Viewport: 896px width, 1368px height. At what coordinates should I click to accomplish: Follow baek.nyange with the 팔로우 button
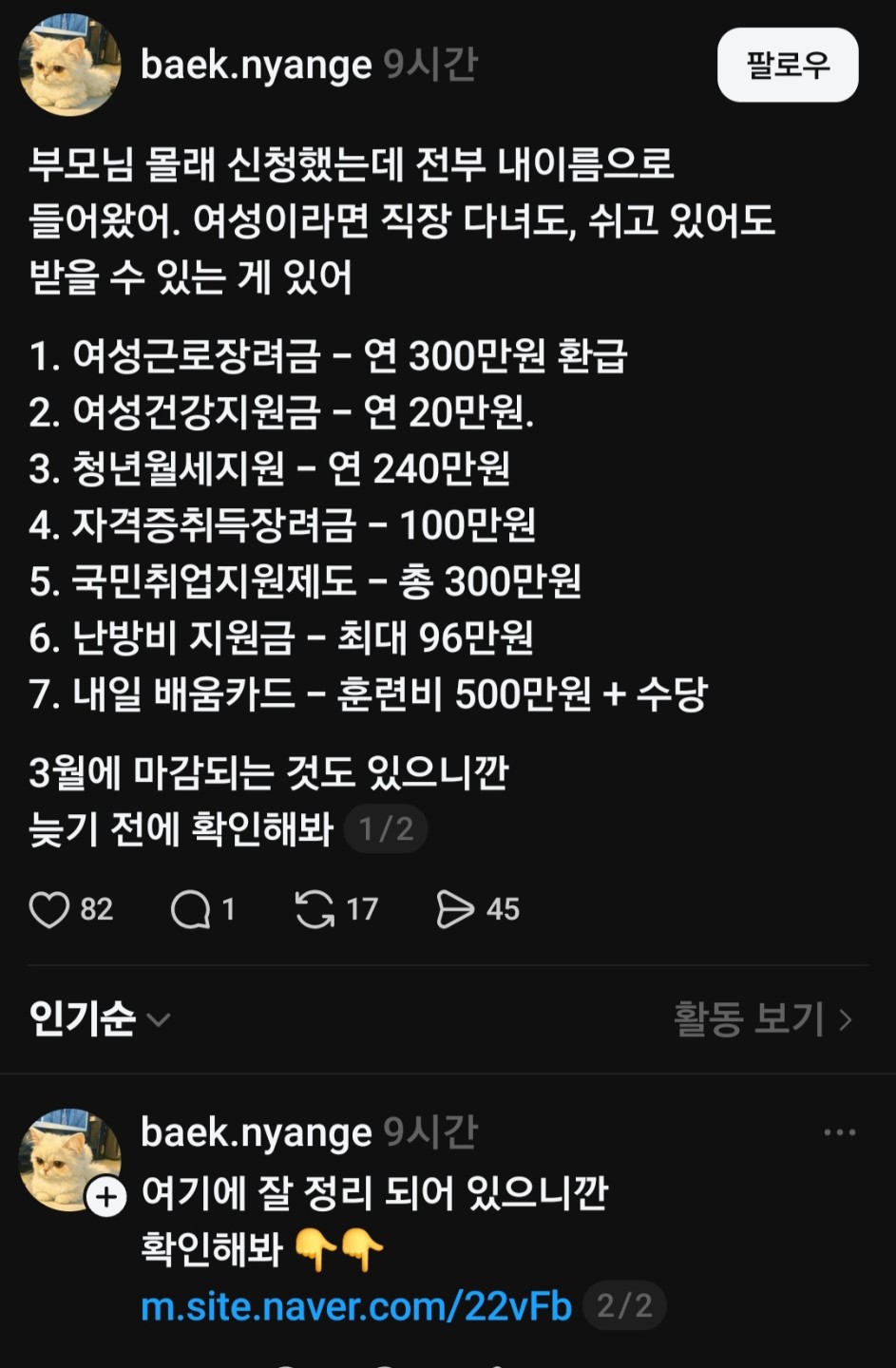[x=788, y=65]
